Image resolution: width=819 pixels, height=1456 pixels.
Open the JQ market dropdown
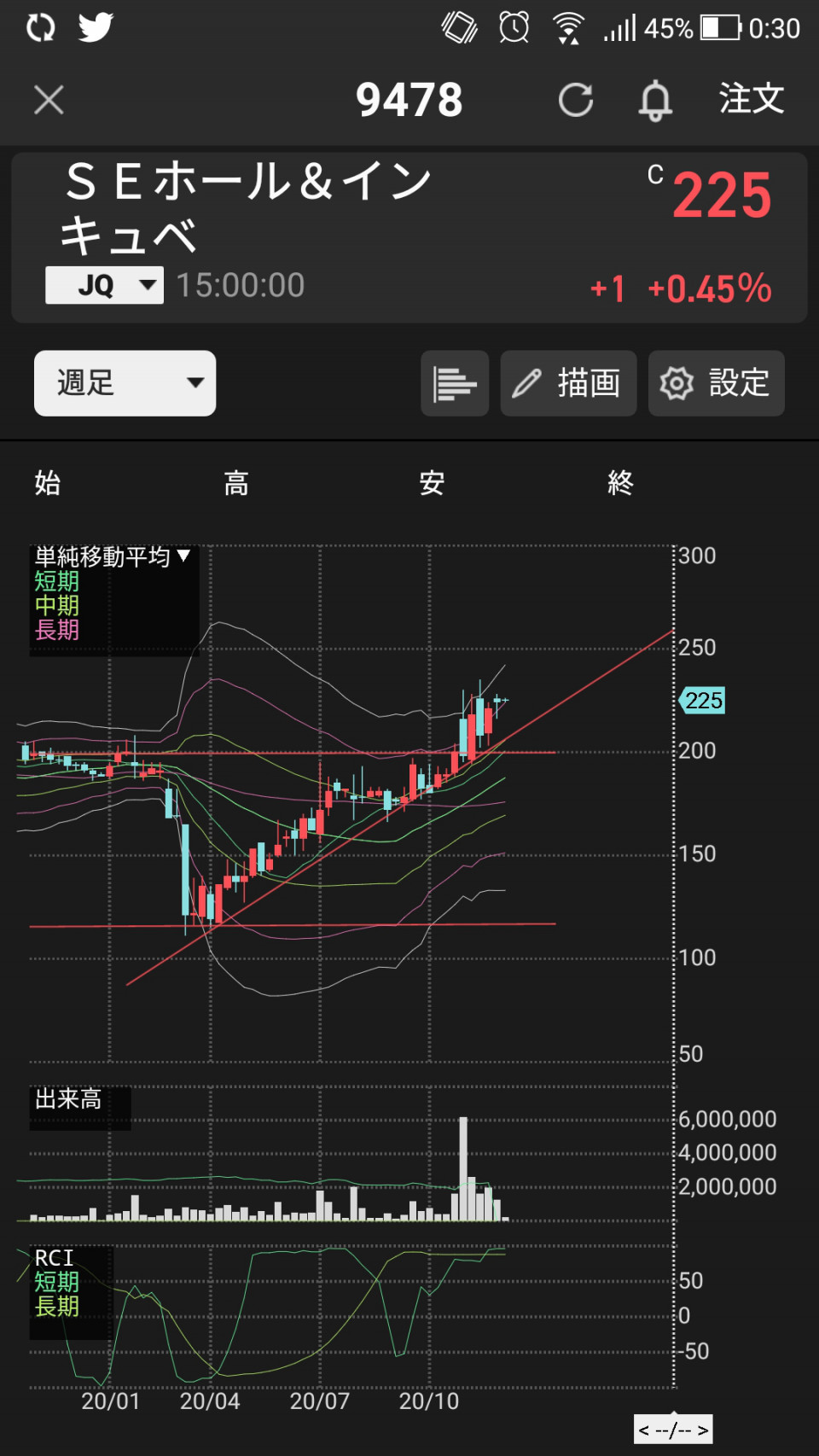click(104, 285)
